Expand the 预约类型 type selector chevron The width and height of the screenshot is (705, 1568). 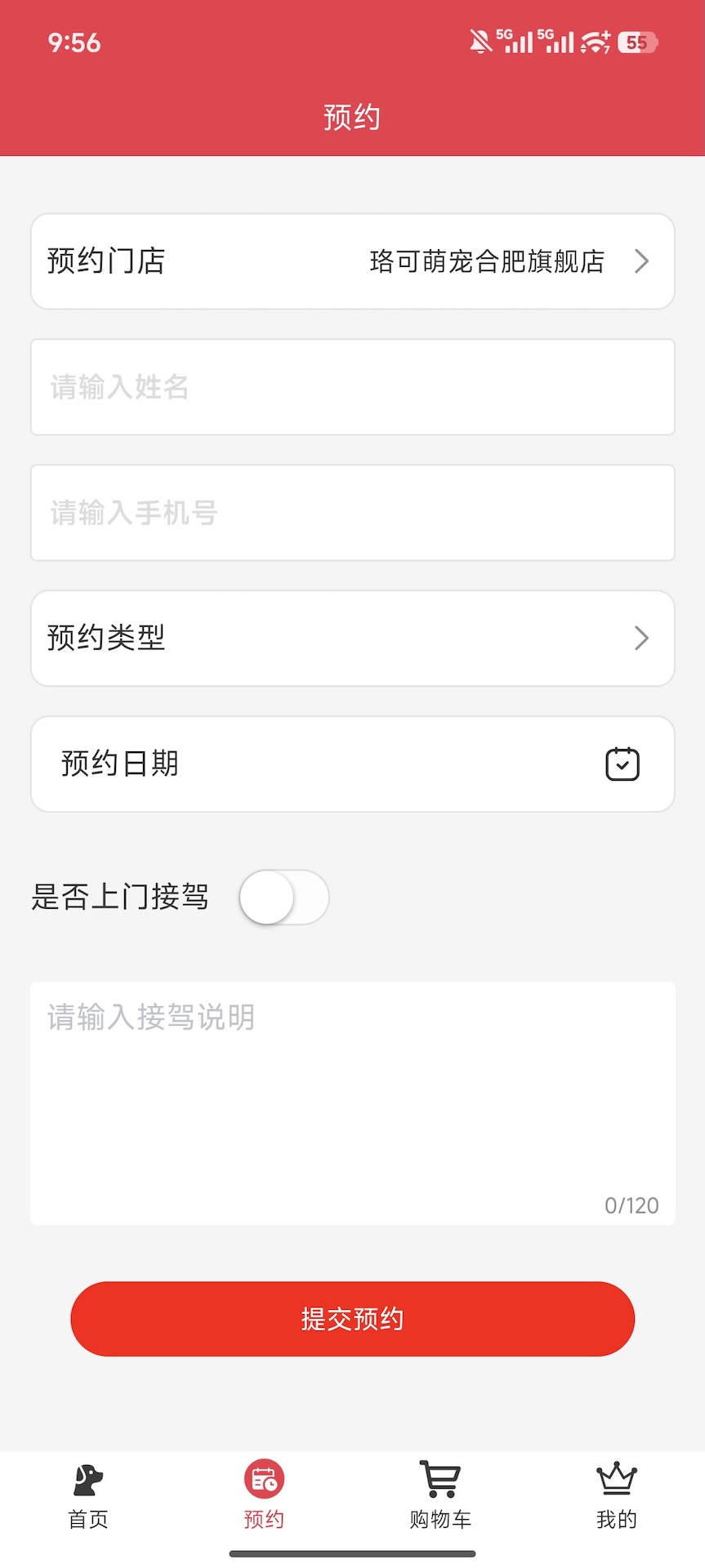(x=642, y=638)
